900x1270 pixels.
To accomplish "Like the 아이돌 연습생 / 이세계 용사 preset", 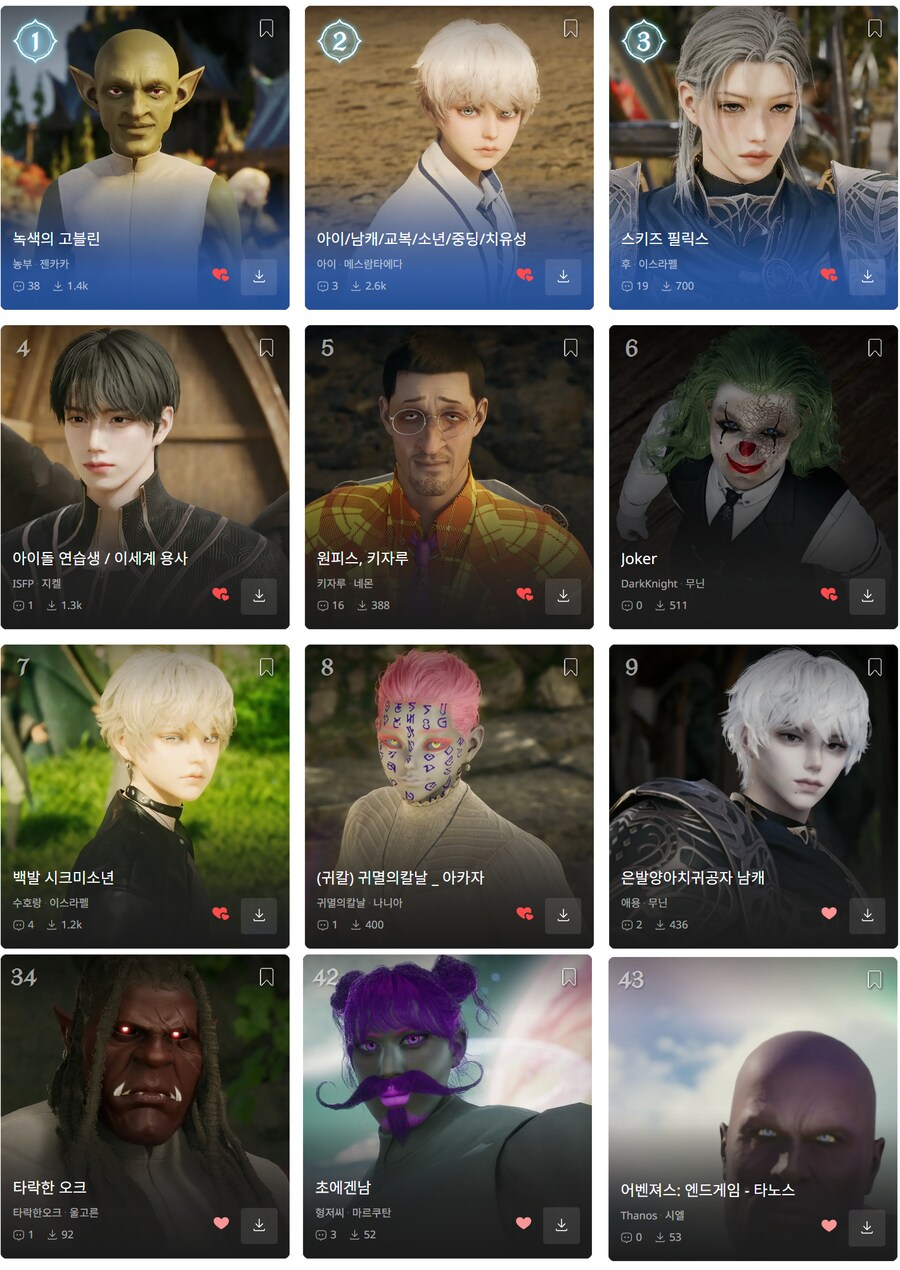I will (221, 595).
